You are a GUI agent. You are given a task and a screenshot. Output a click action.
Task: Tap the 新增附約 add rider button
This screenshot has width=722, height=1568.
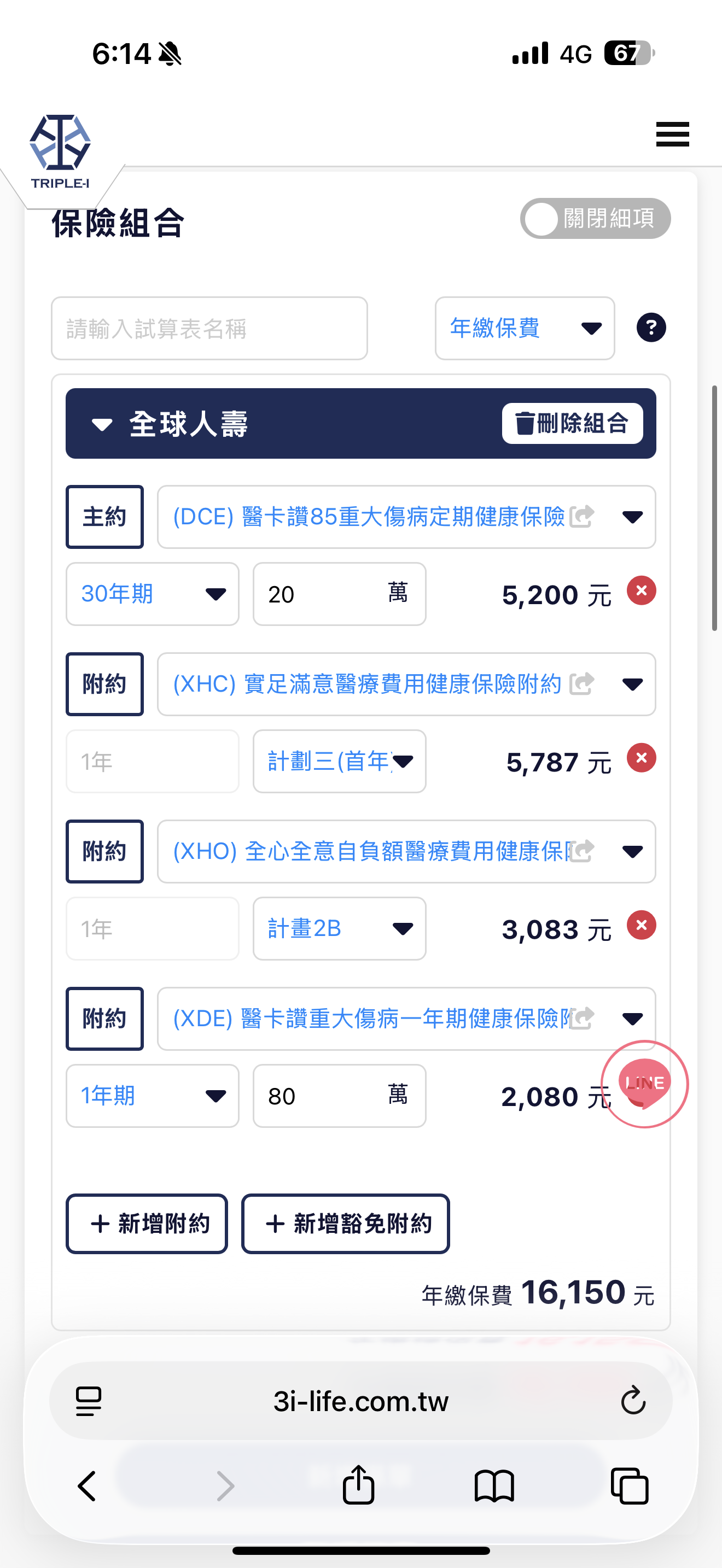(147, 1224)
